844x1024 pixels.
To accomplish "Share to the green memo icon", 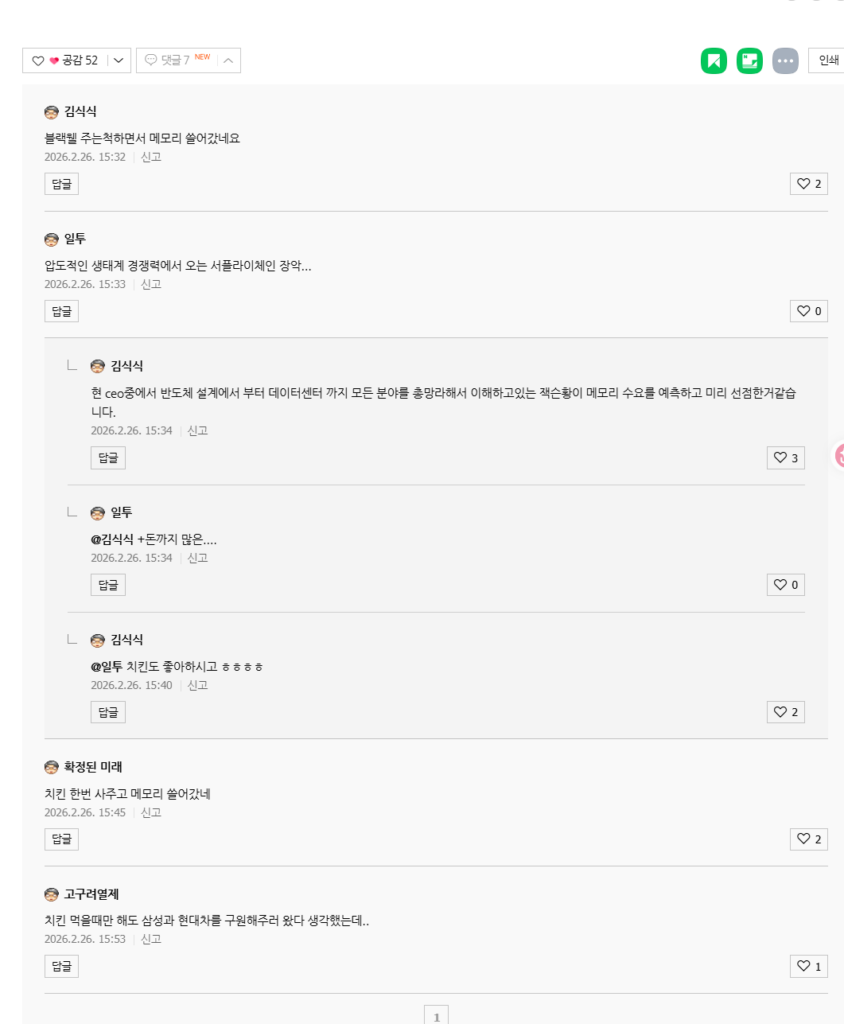I will click(x=749, y=60).
